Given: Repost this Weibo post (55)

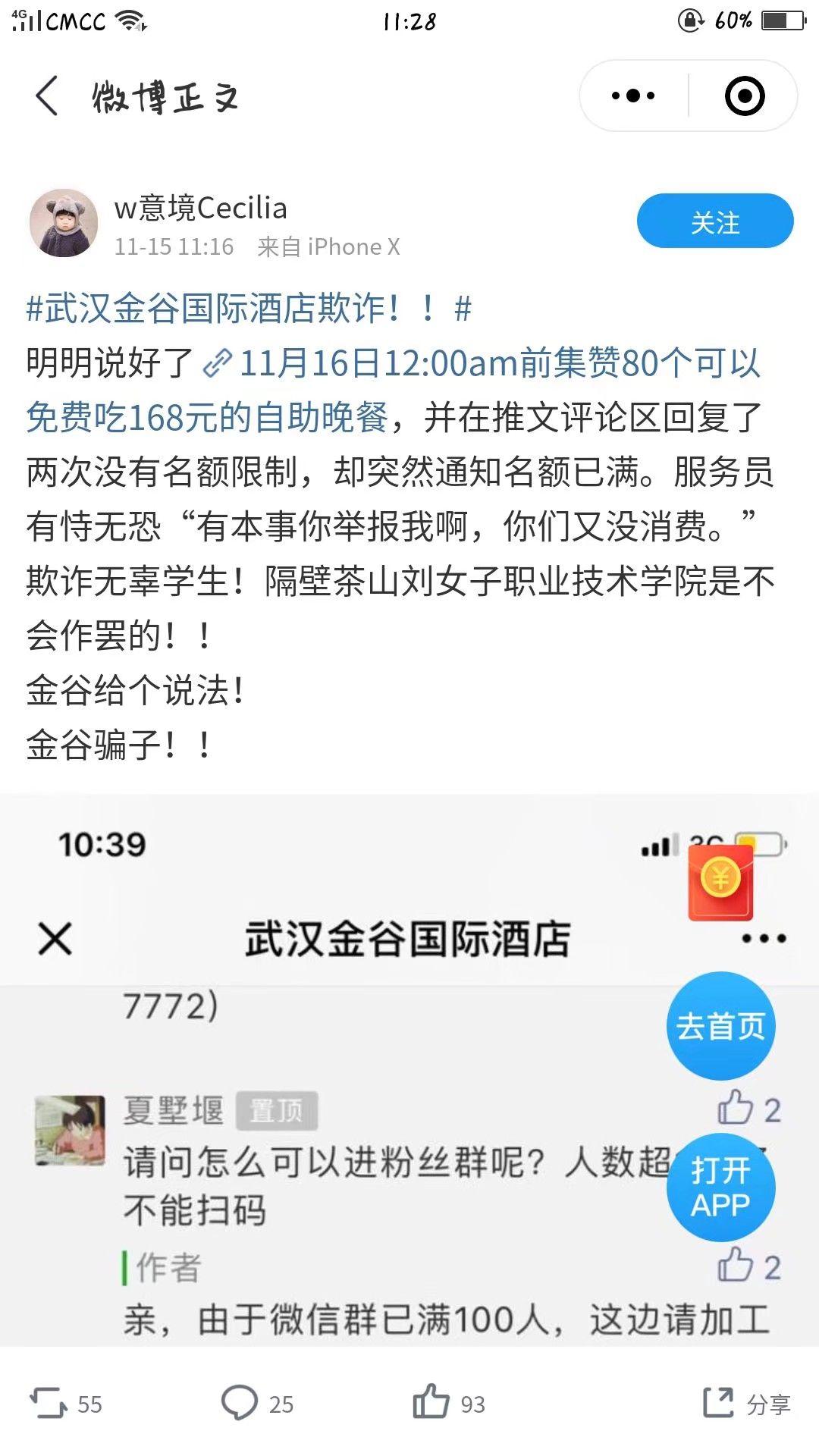Looking at the screenshot, I should 65,1404.
